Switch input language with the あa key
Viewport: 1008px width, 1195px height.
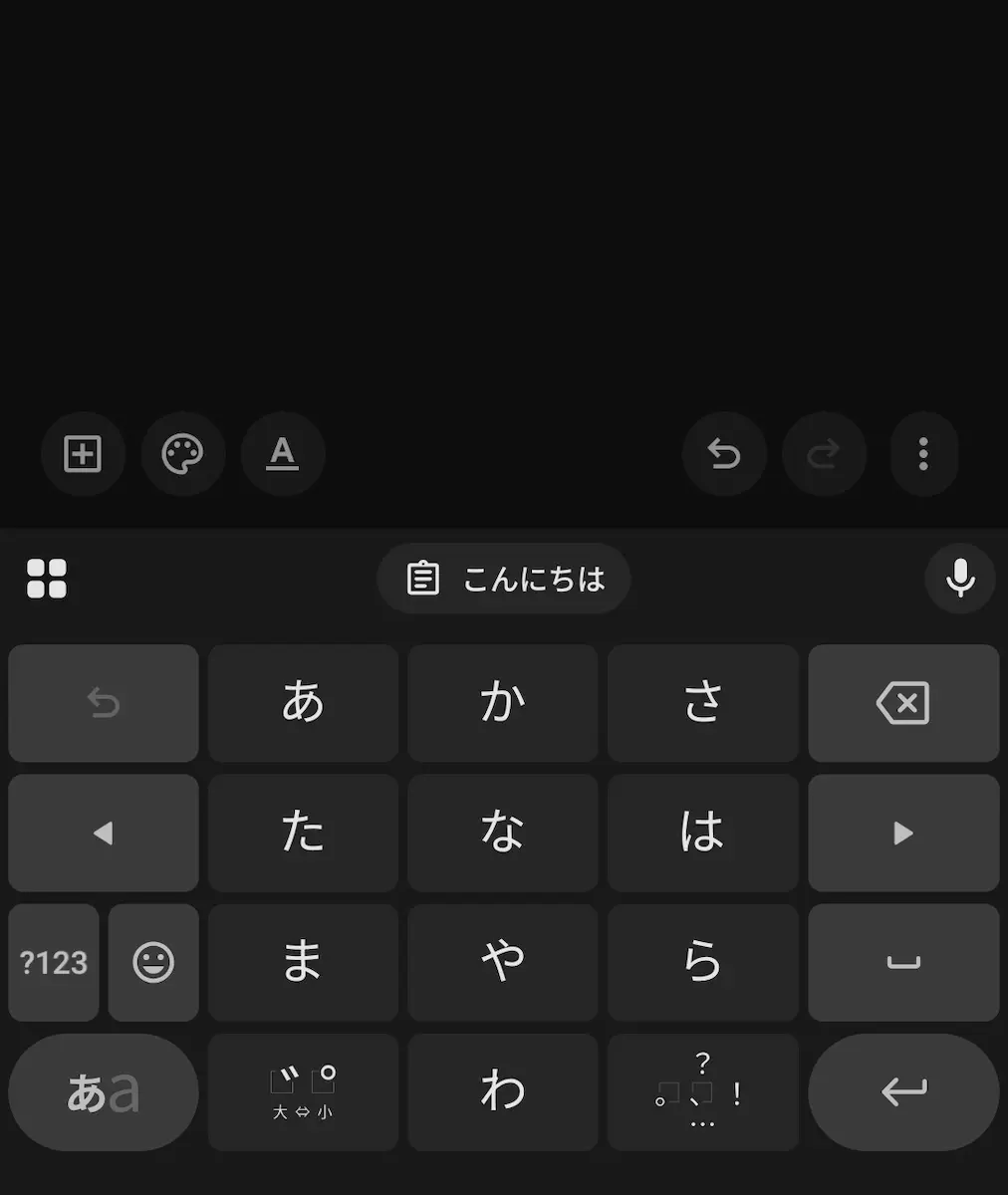(104, 1092)
